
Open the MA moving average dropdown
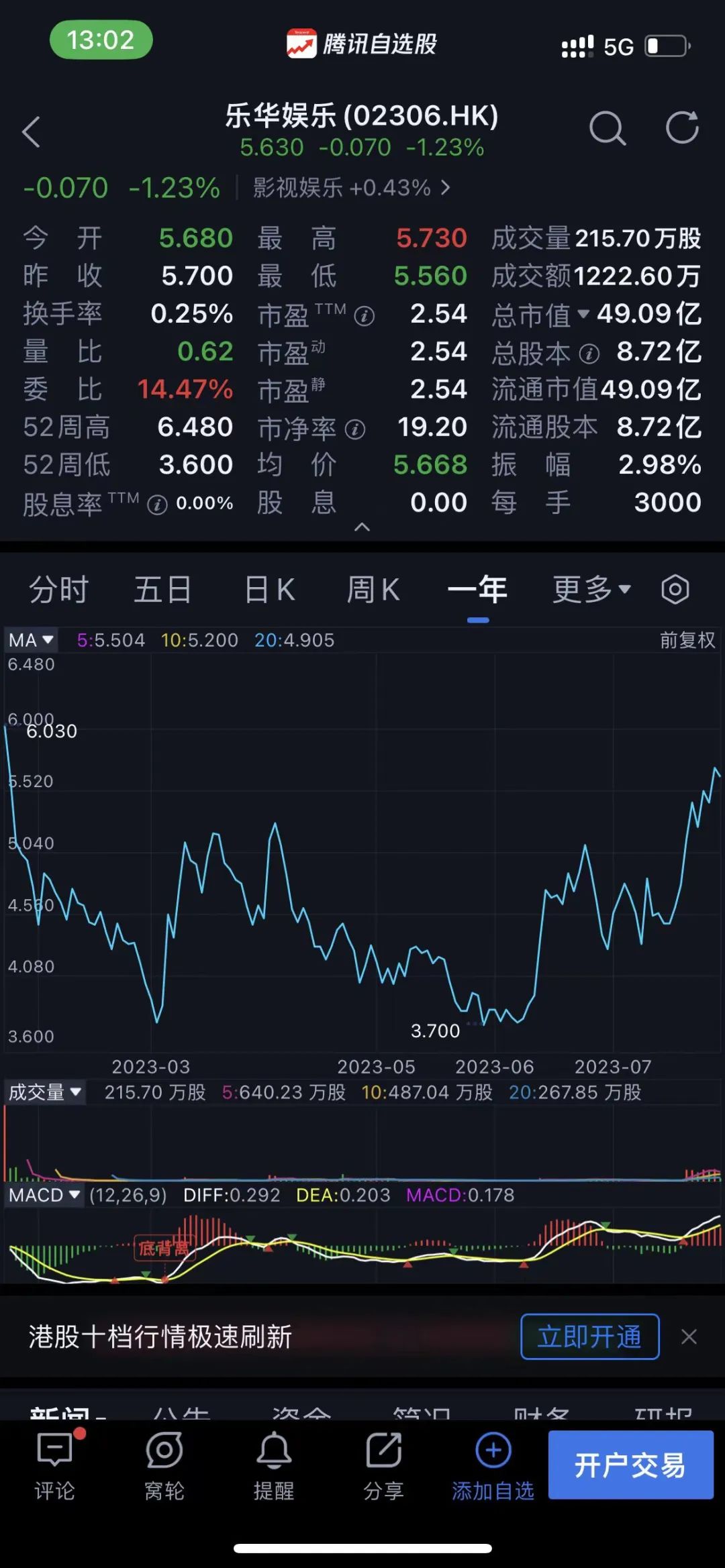[31, 639]
